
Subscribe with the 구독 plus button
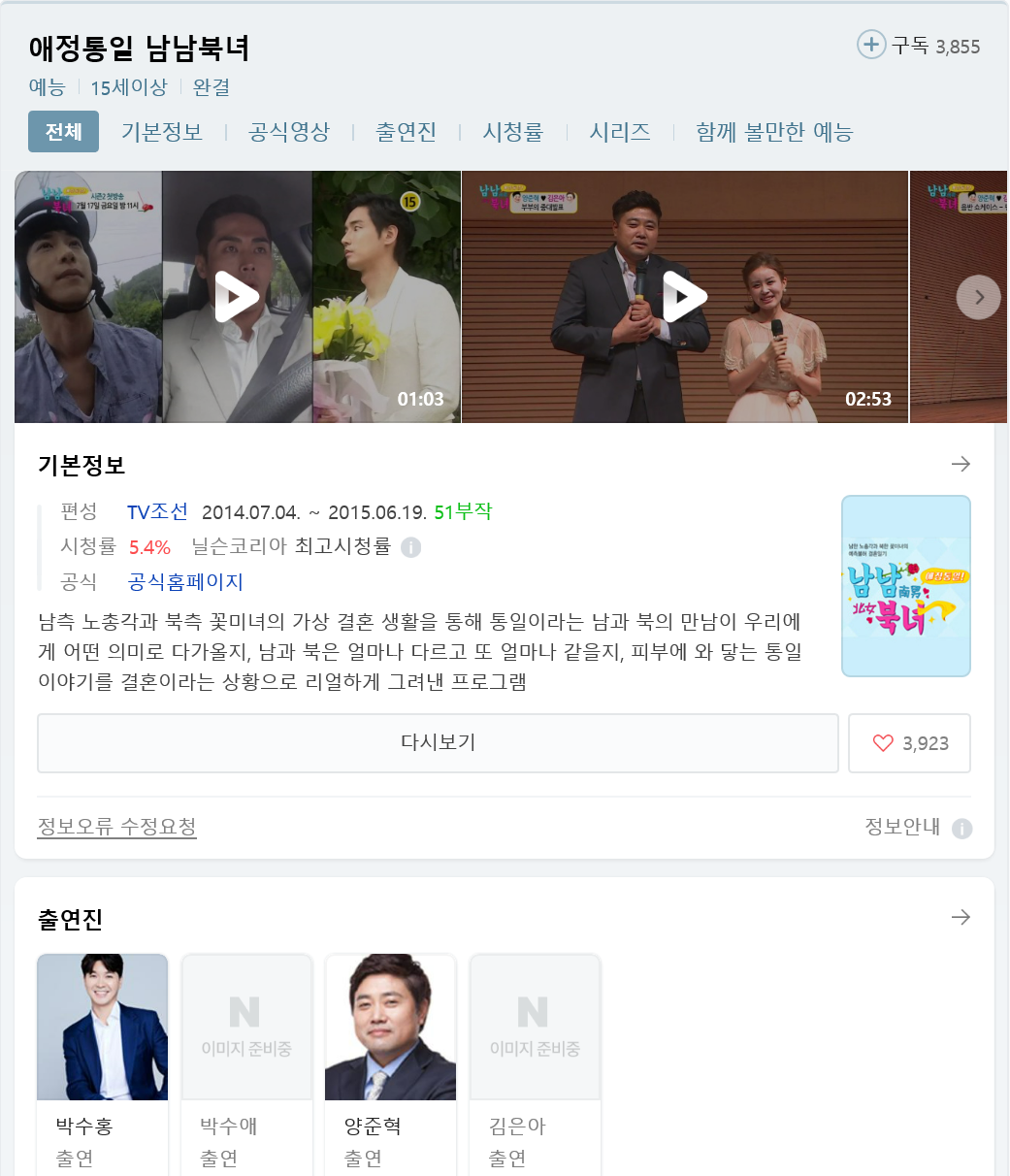(x=871, y=45)
